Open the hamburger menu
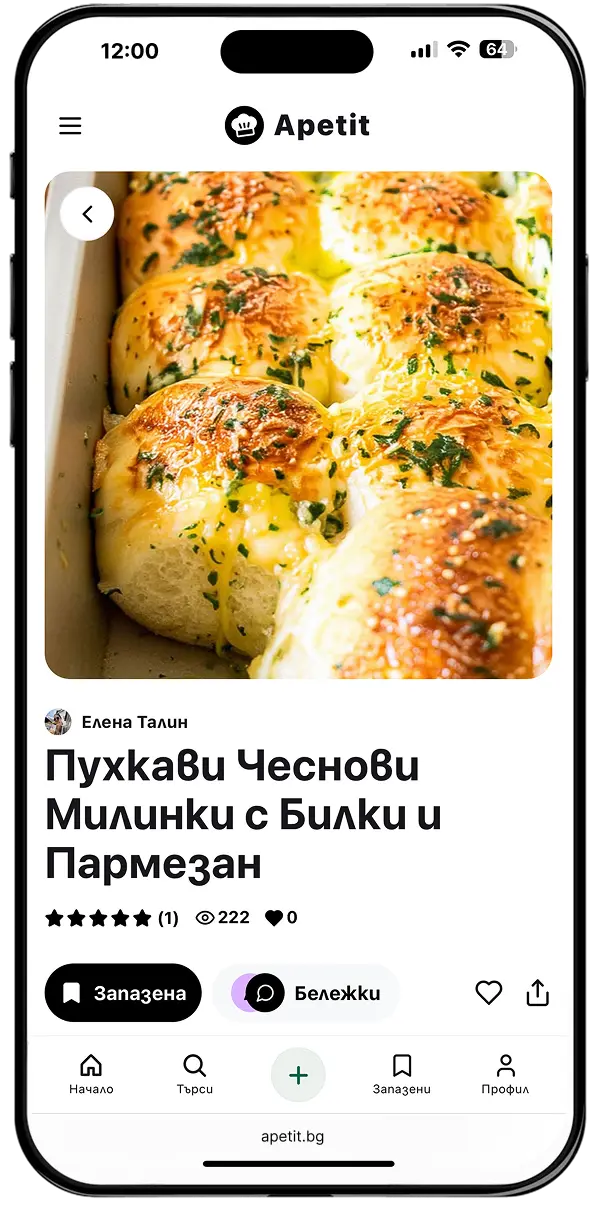Image resolution: width=600 pixels, height=1215 pixels. point(70,126)
